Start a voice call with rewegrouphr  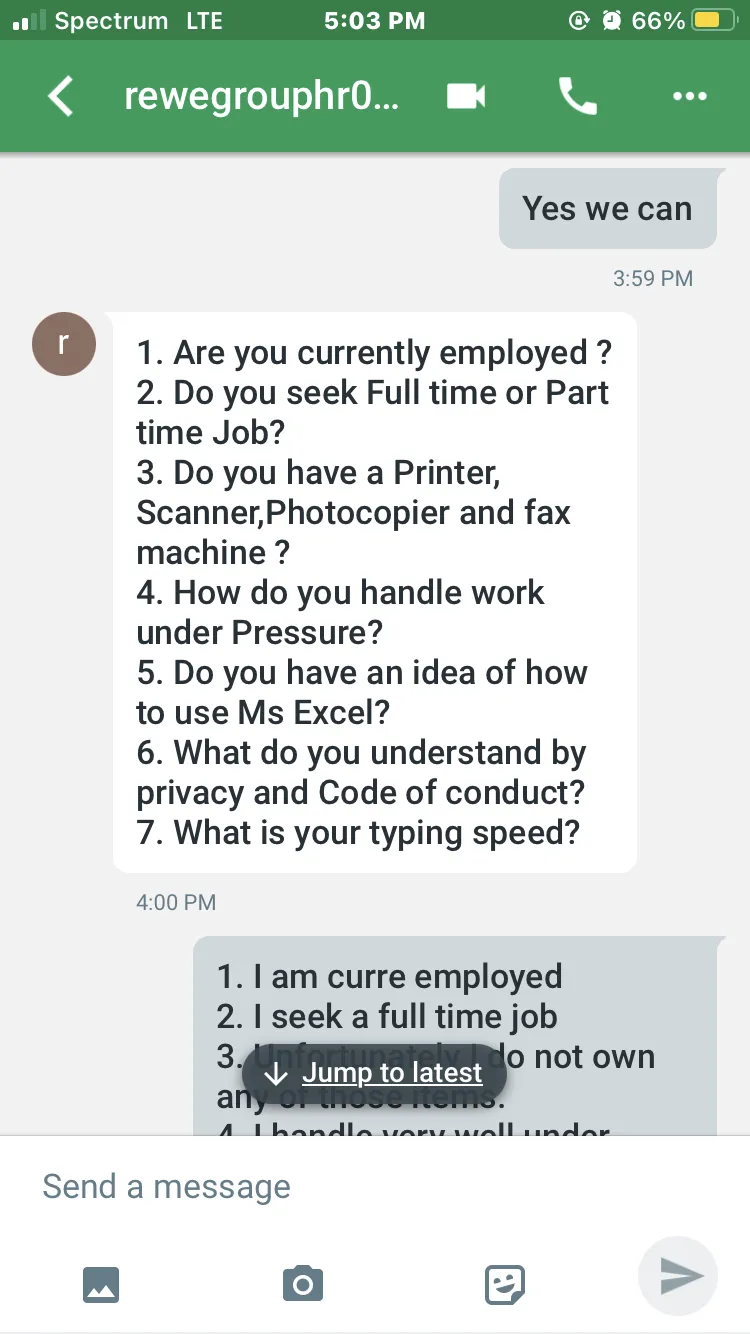tap(577, 97)
